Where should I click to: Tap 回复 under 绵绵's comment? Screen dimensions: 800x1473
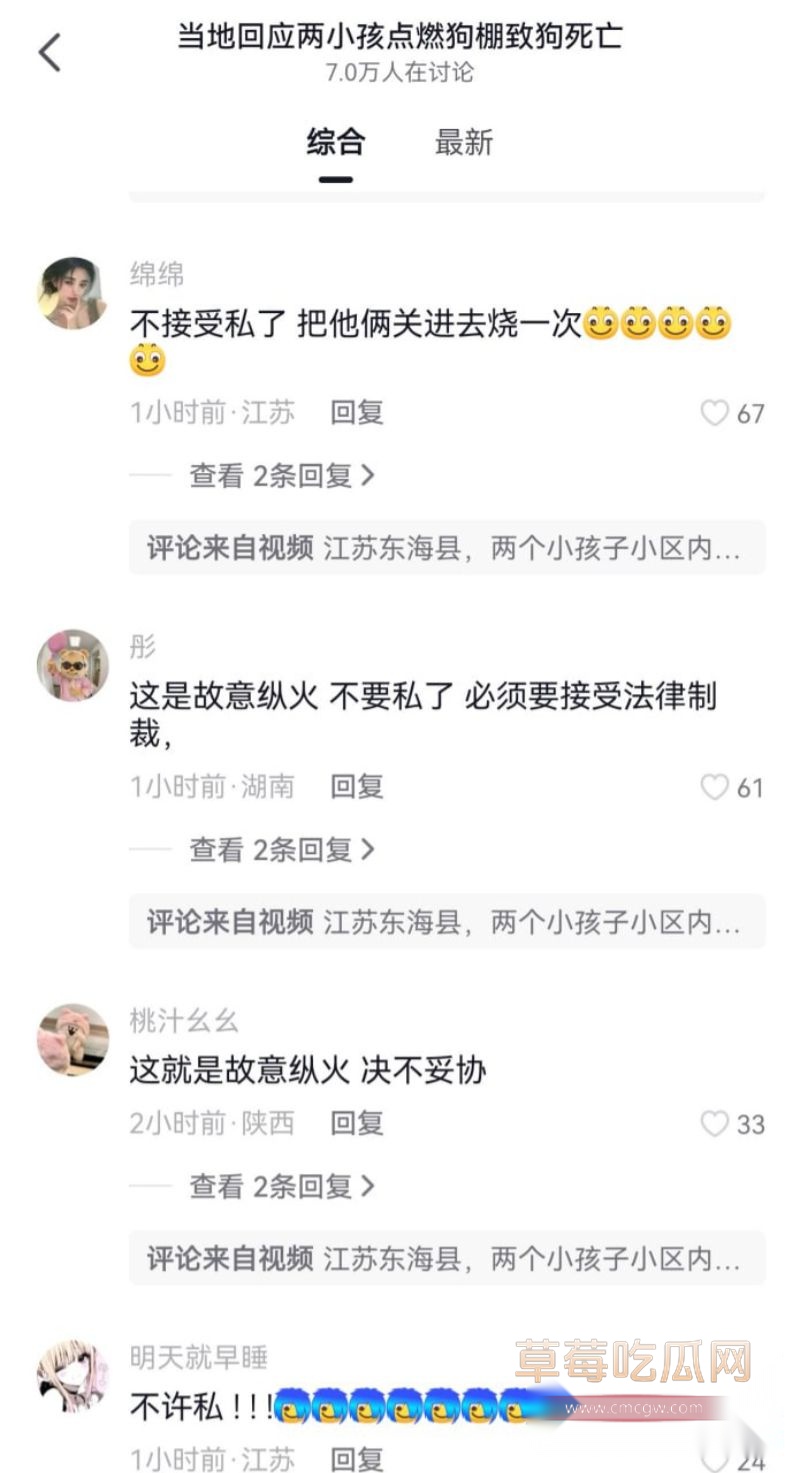pos(355,413)
